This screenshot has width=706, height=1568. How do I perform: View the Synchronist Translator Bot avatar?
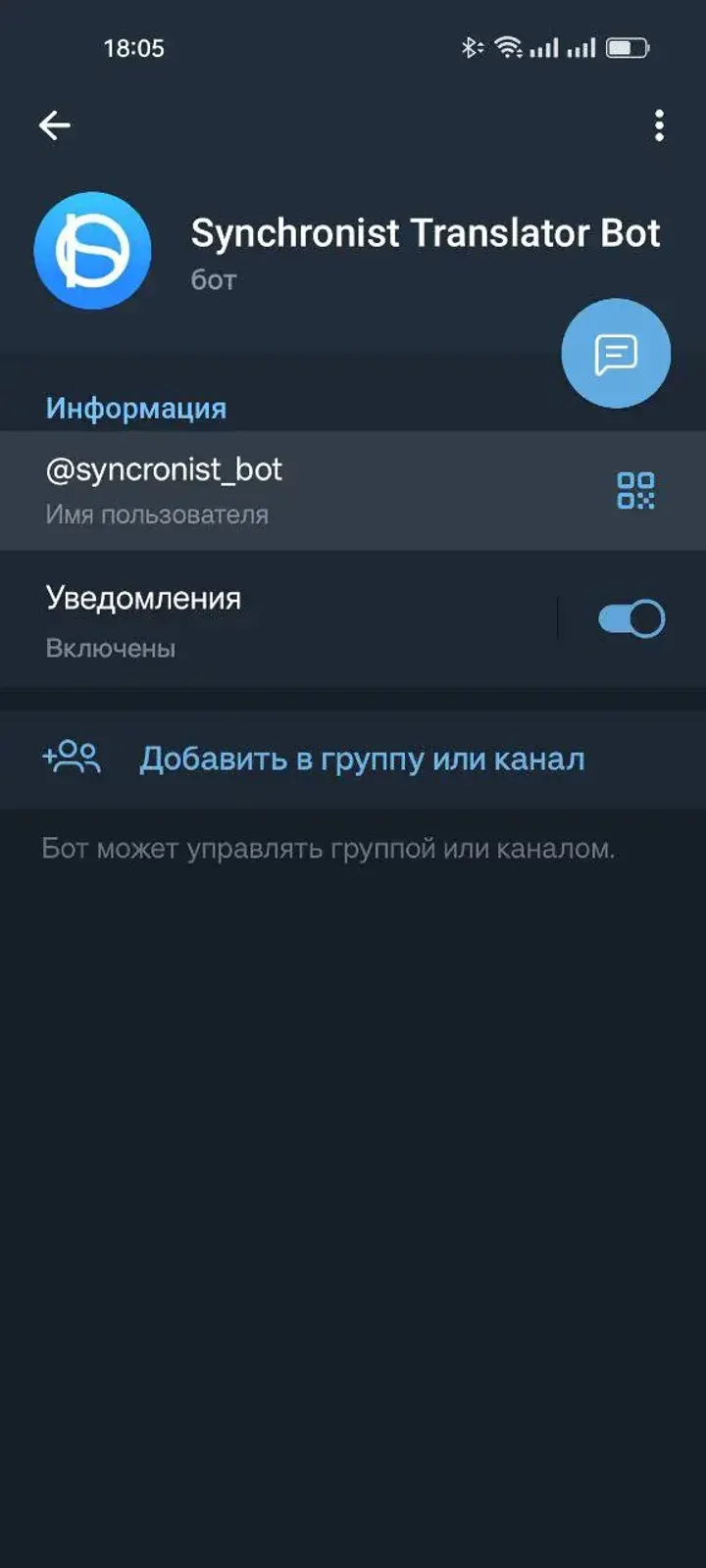pyautogui.click(x=92, y=250)
